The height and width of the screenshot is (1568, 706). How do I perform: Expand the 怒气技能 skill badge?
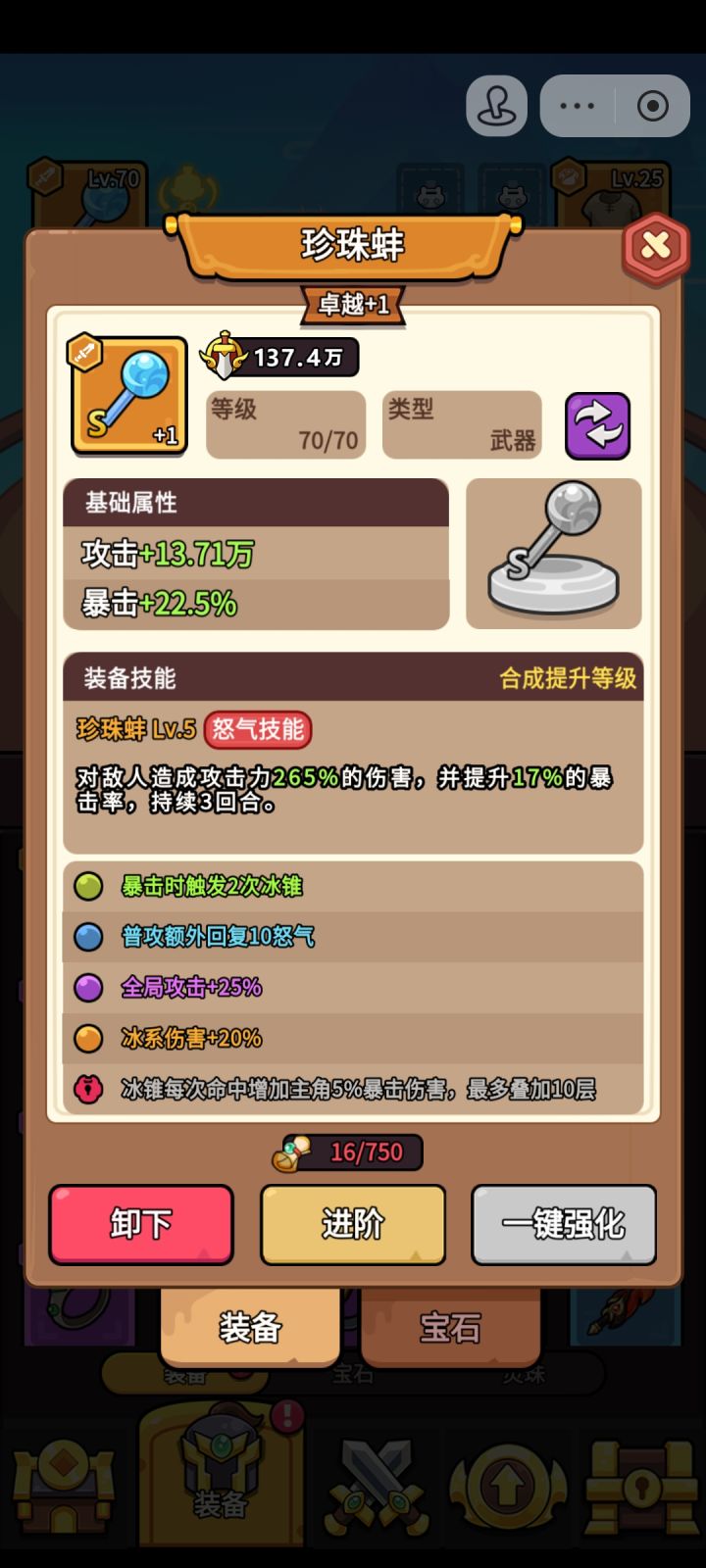tap(257, 730)
